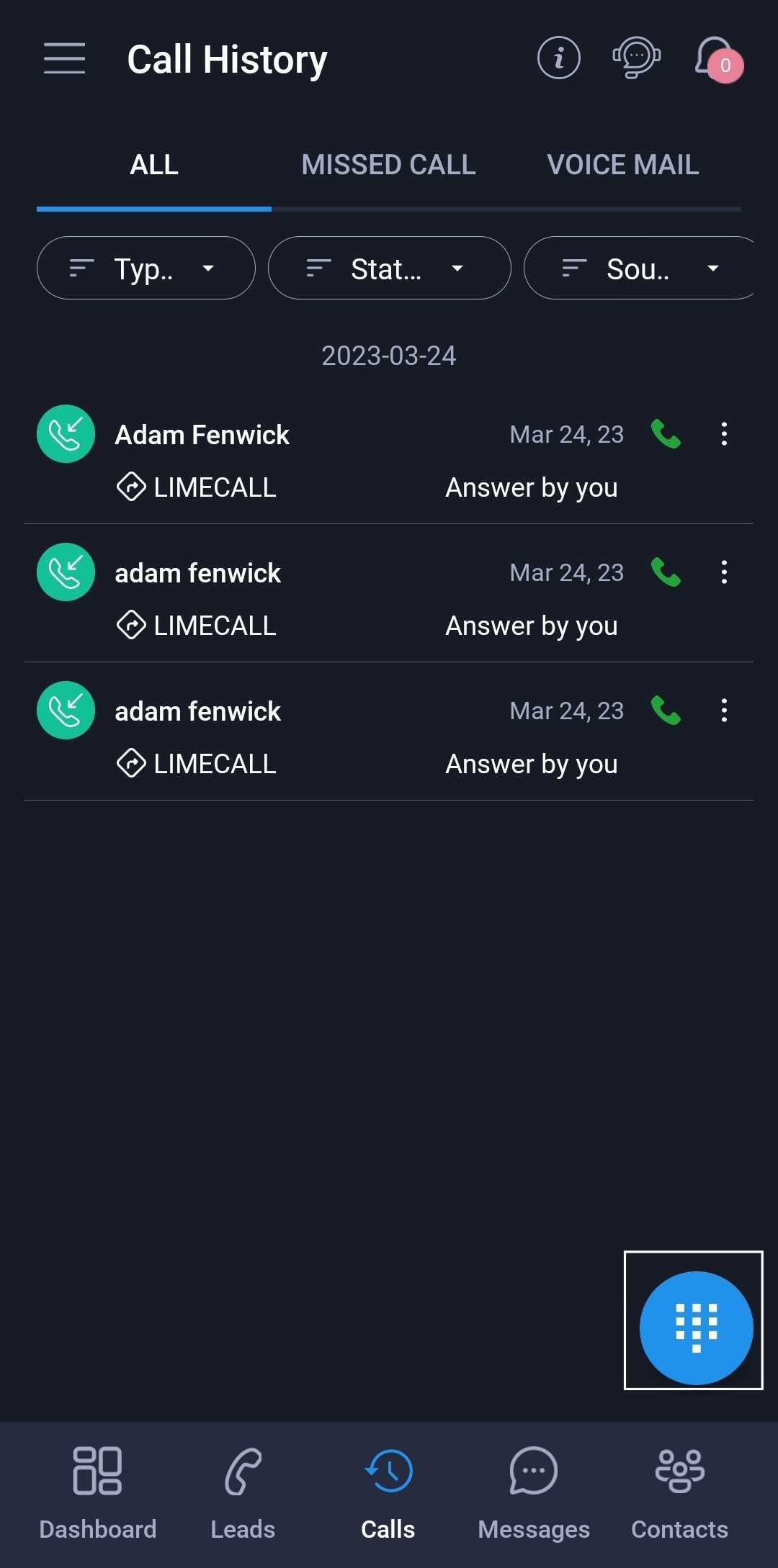Switch to the Voice Mail tab
This screenshot has width=778, height=1568.
pyautogui.click(x=623, y=165)
